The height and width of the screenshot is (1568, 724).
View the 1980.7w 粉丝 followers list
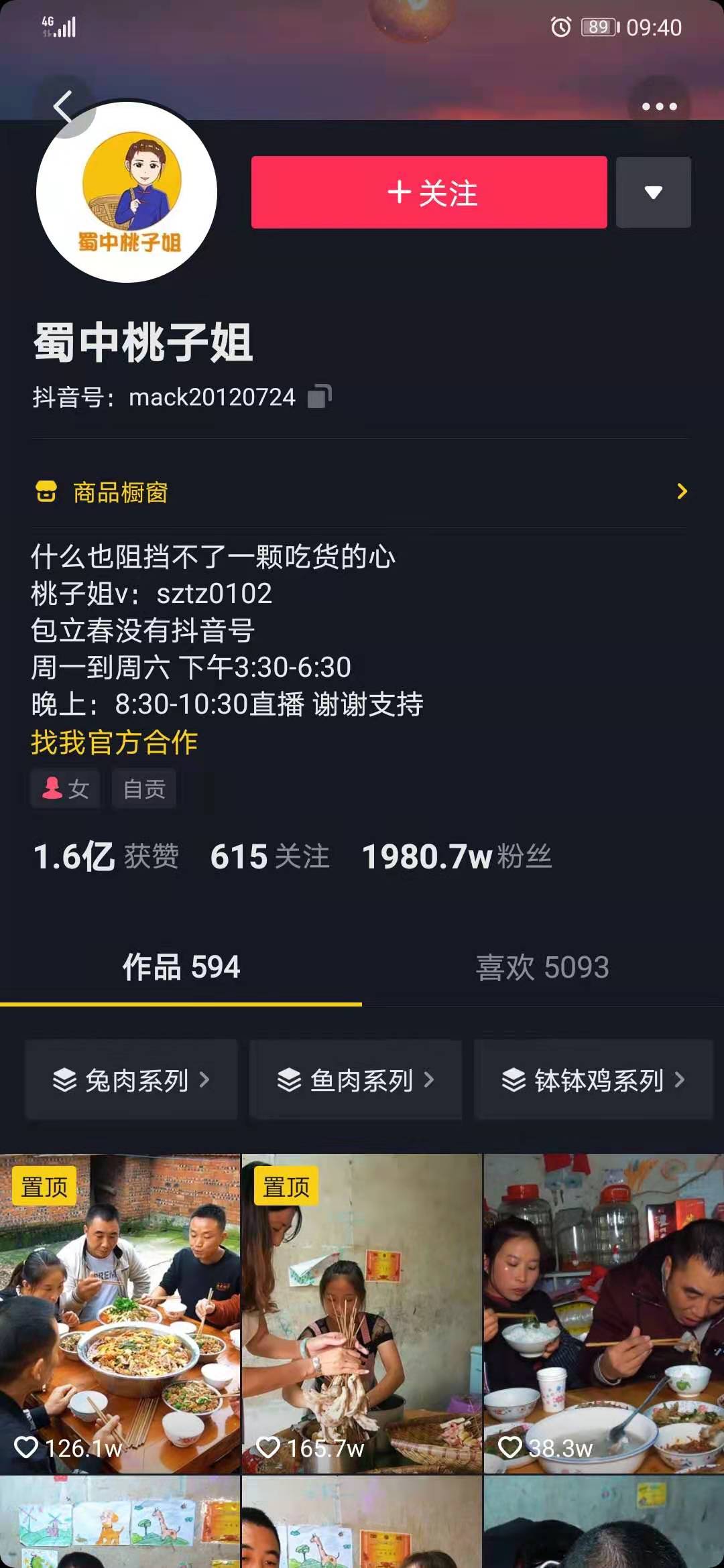pyautogui.click(x=457, y=856)
